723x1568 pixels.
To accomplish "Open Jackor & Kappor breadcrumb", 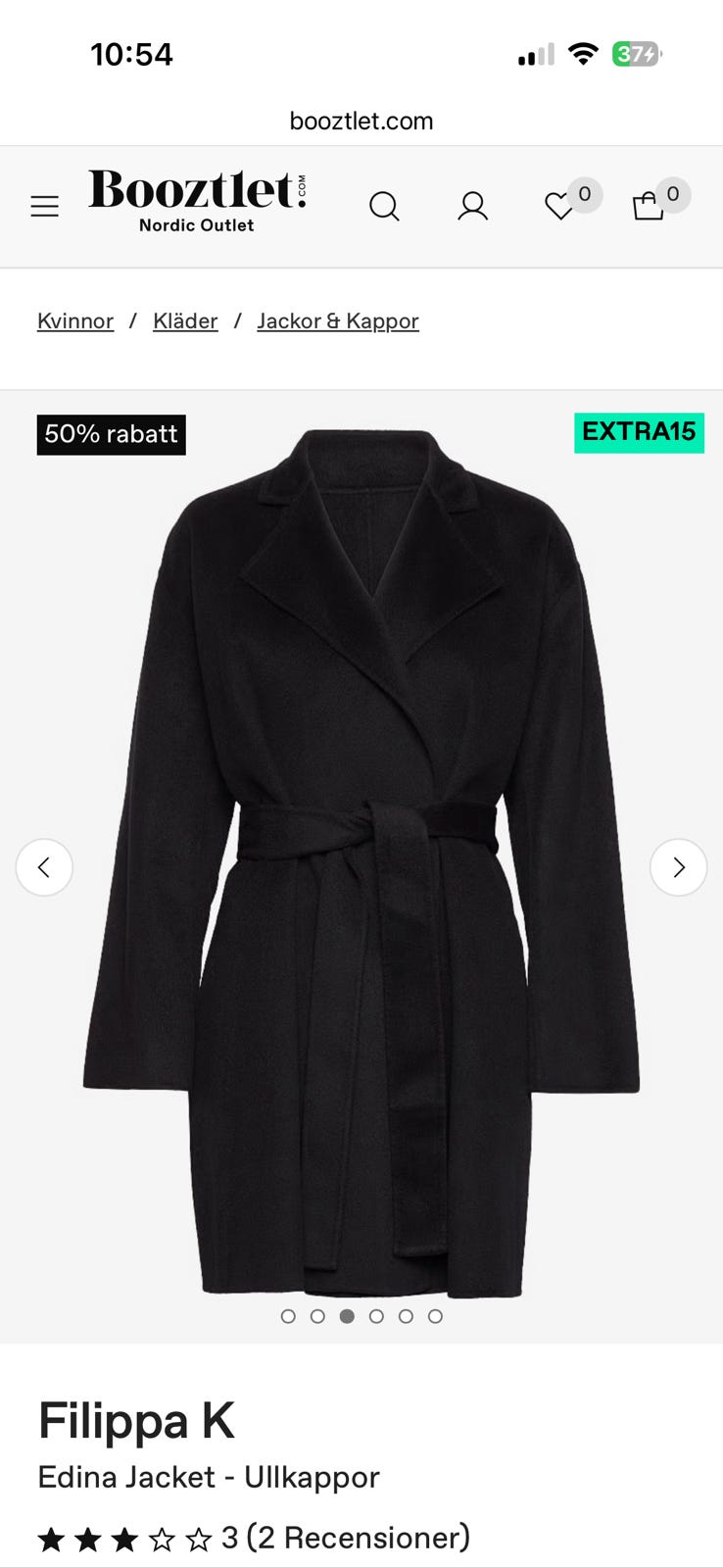I will [338, 321].
